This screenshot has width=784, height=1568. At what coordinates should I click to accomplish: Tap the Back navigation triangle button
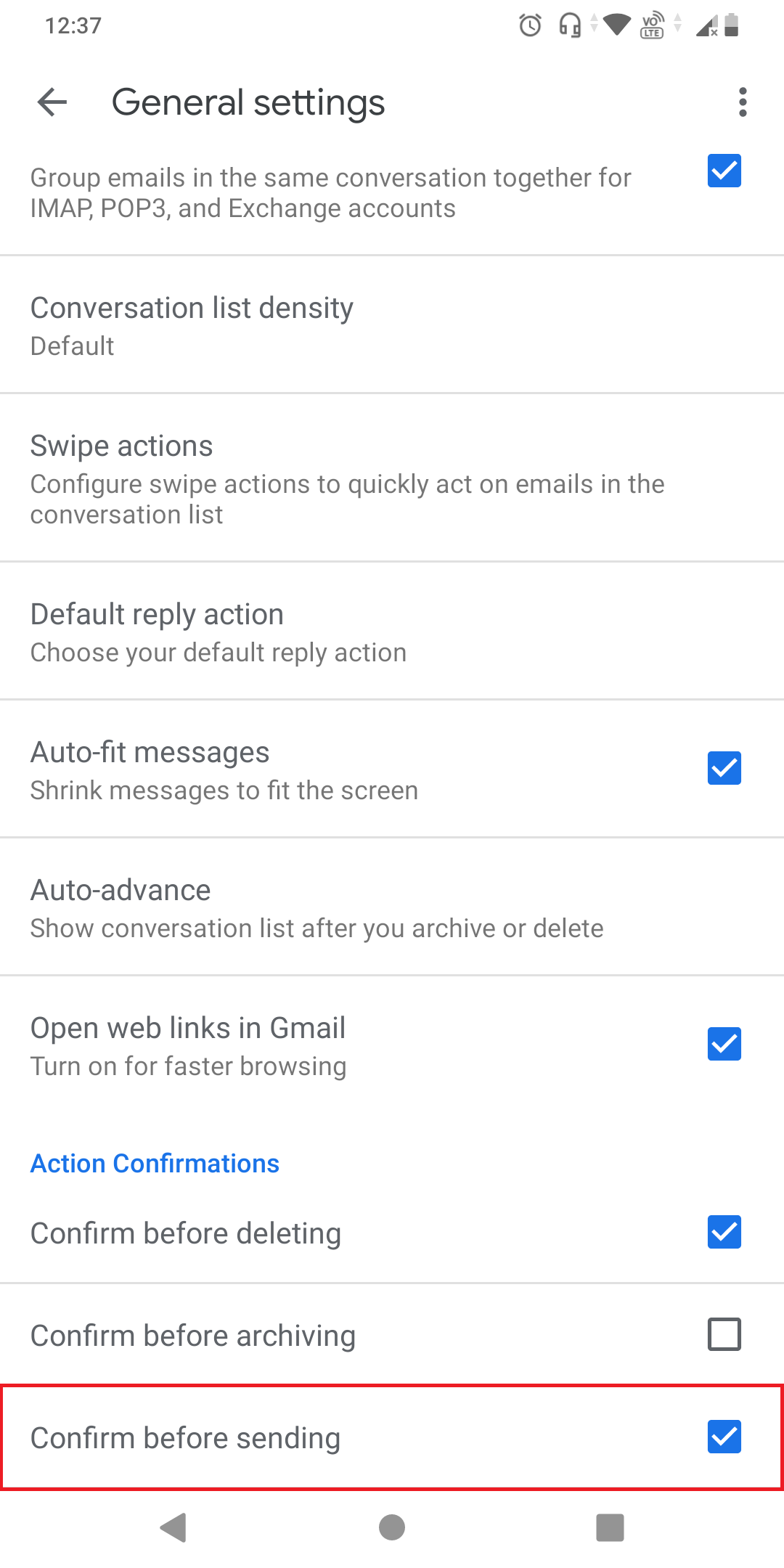coord(173,1527)
